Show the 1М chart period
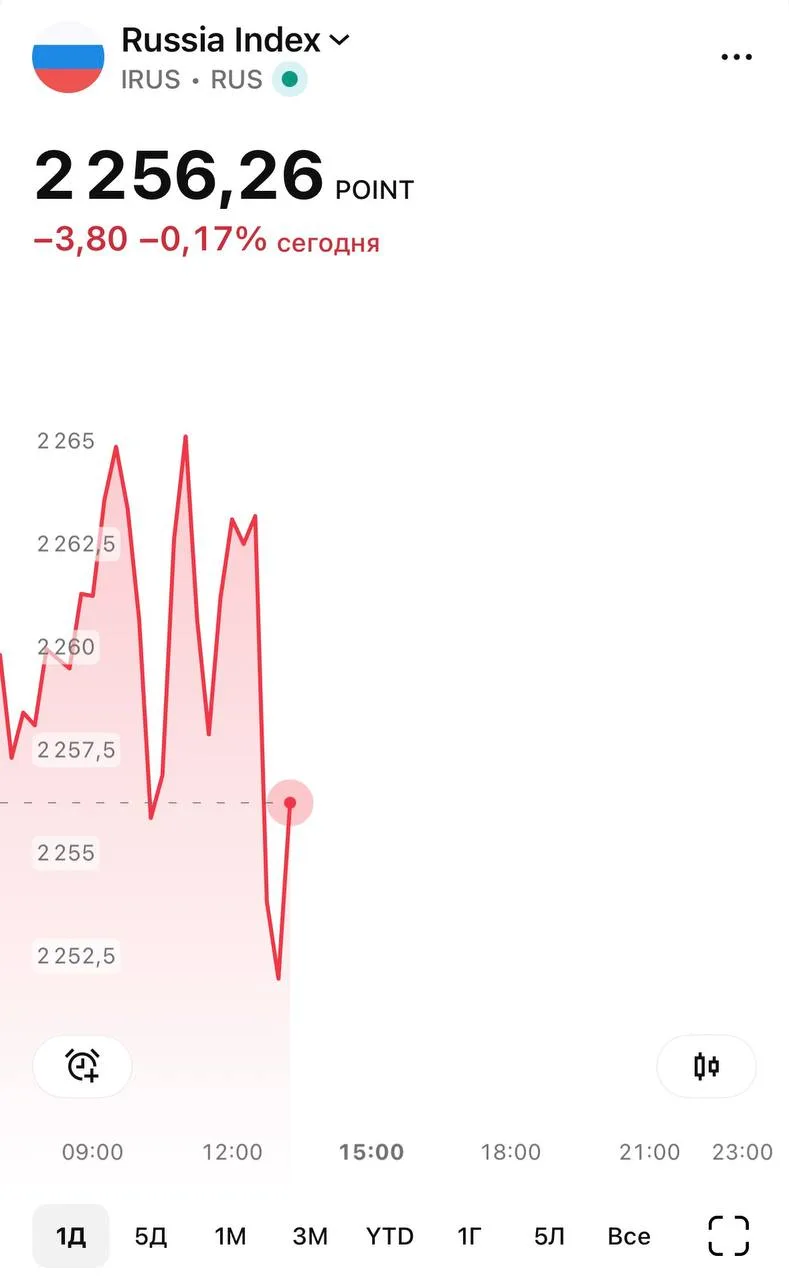This screenshot has height=1280, width=789. click(x=230, y=1236)
